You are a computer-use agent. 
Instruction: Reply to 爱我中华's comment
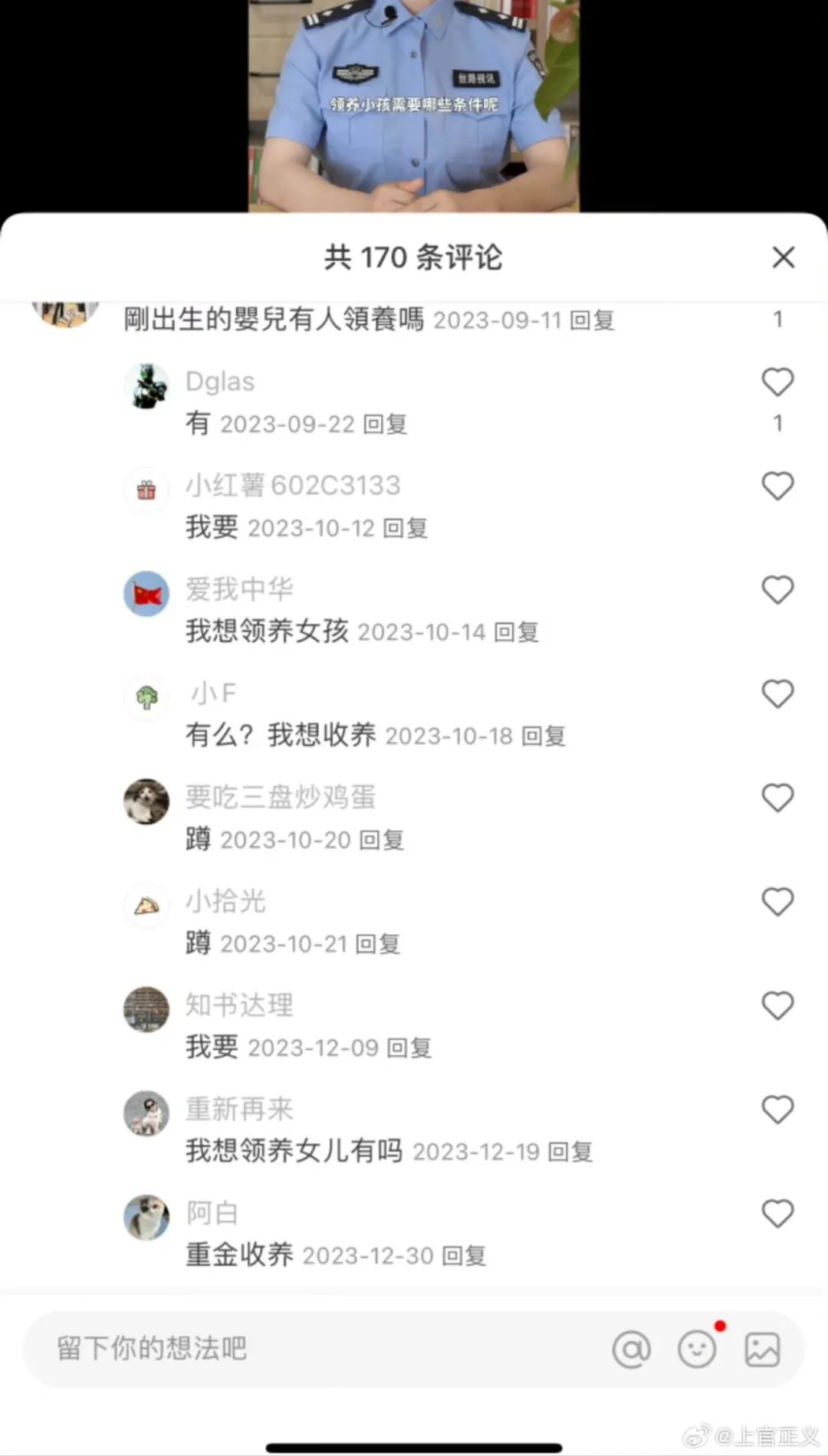(516, 632)
